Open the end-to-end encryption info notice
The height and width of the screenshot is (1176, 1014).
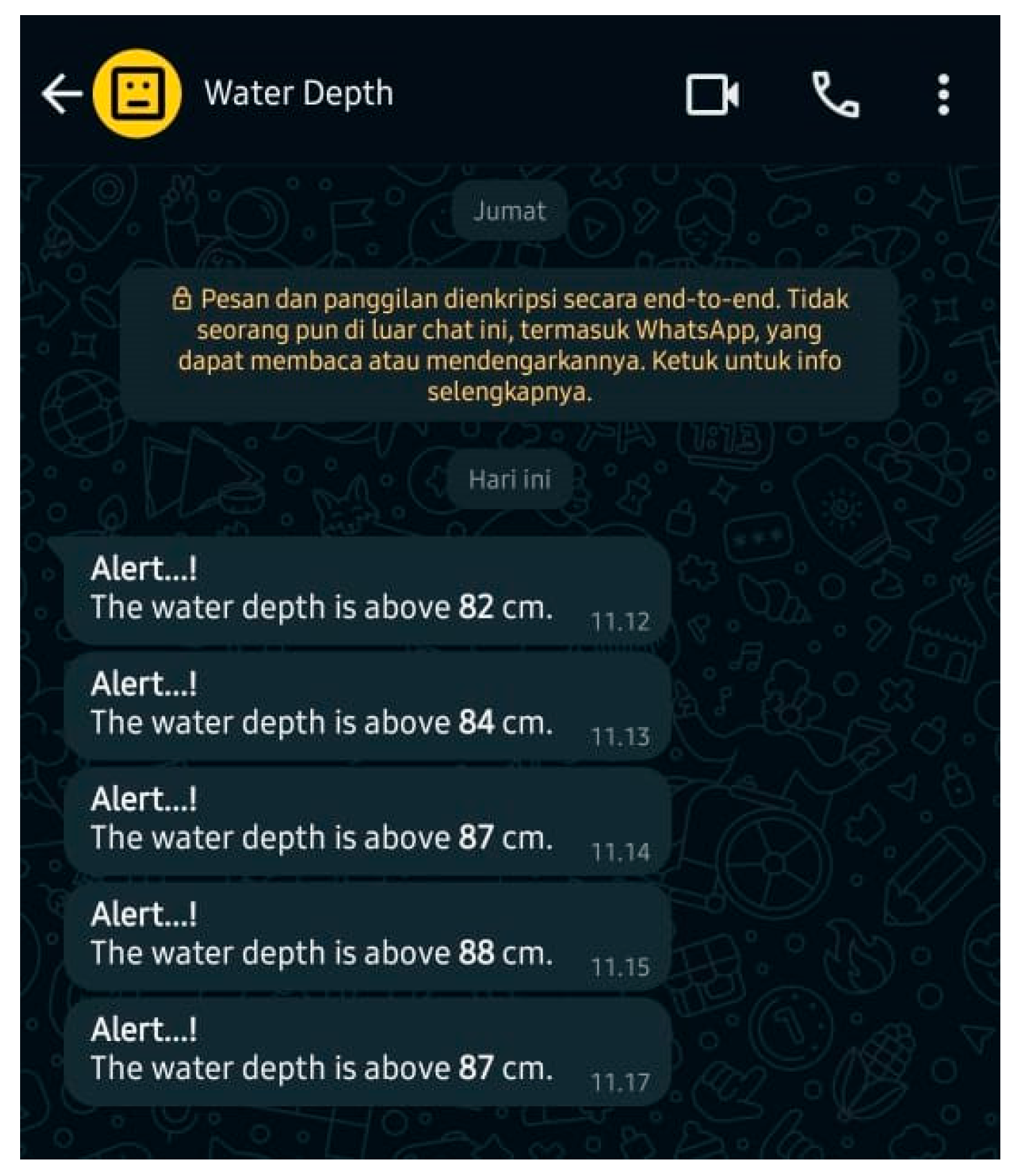tap(509, 345)
